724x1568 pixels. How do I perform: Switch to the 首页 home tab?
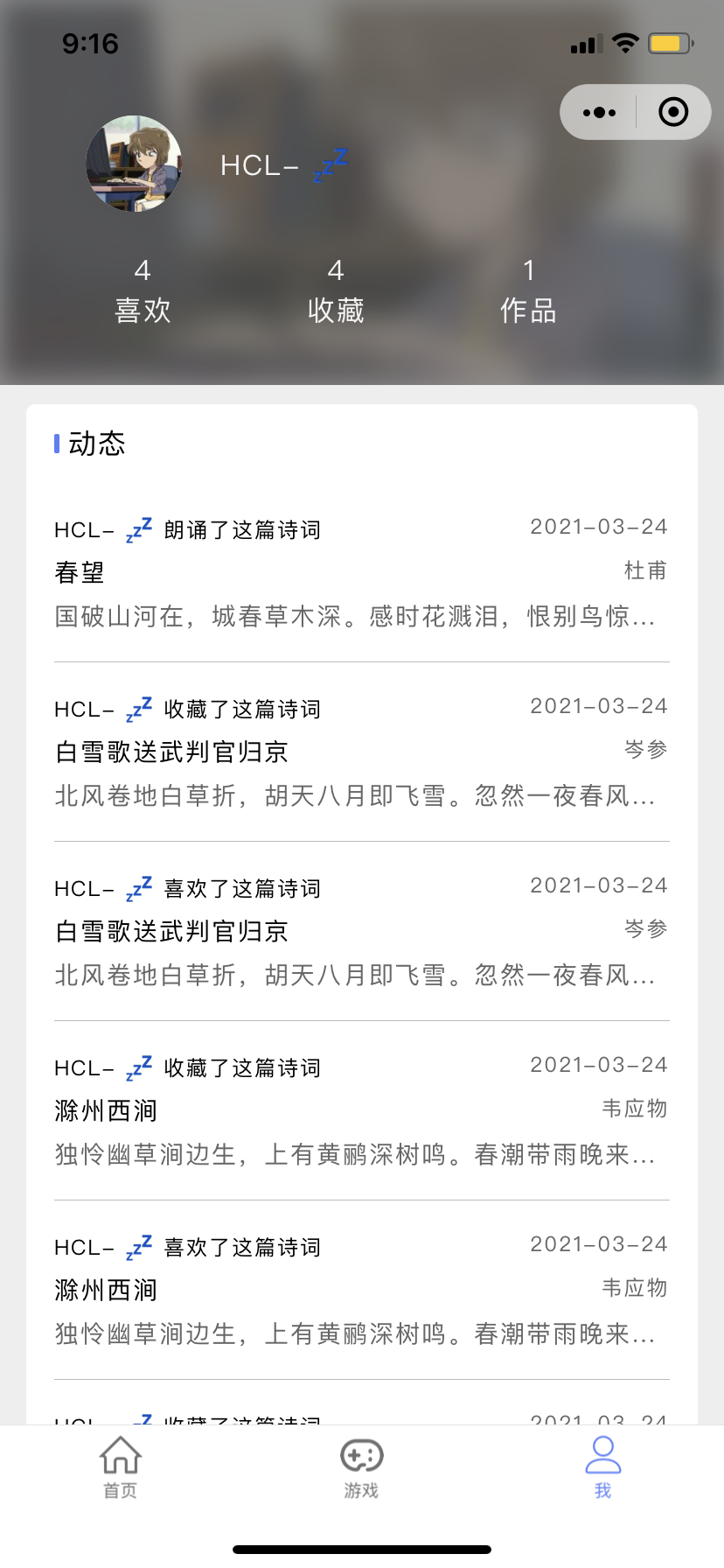(x=121, y=1467)
